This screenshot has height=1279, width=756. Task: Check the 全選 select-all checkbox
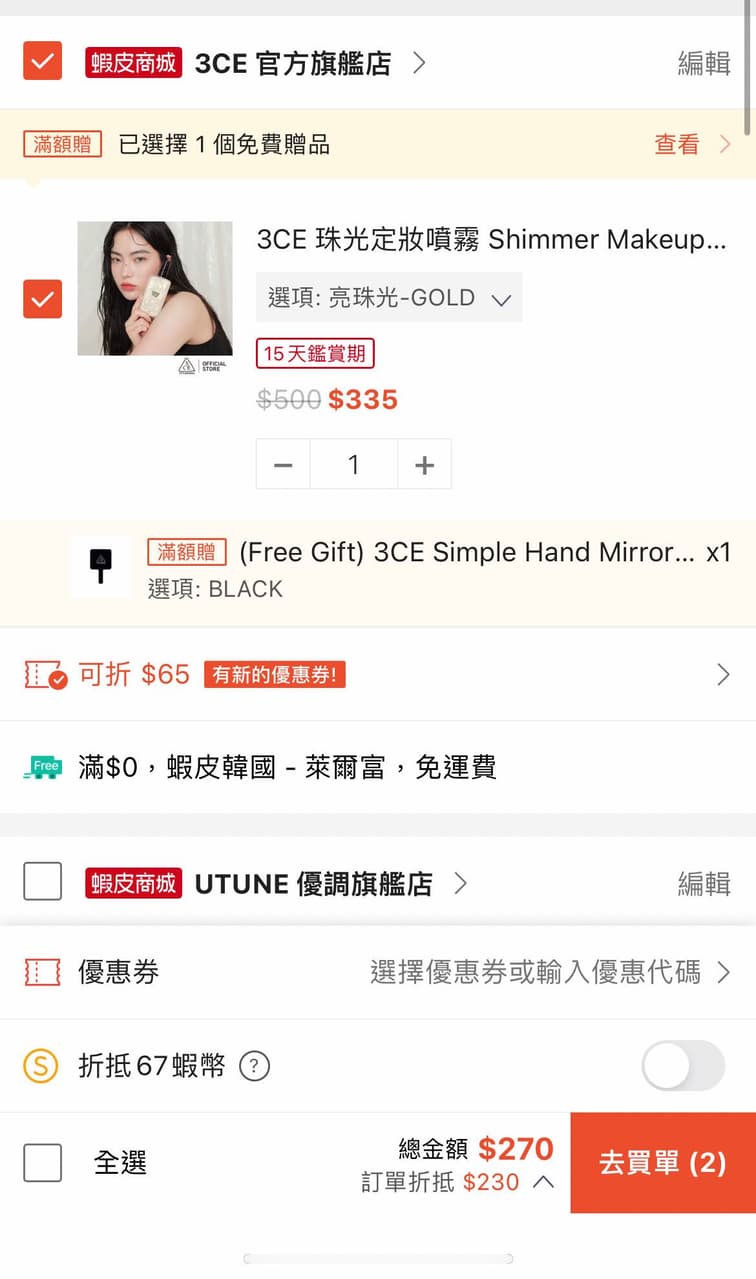coord(42,1162)
